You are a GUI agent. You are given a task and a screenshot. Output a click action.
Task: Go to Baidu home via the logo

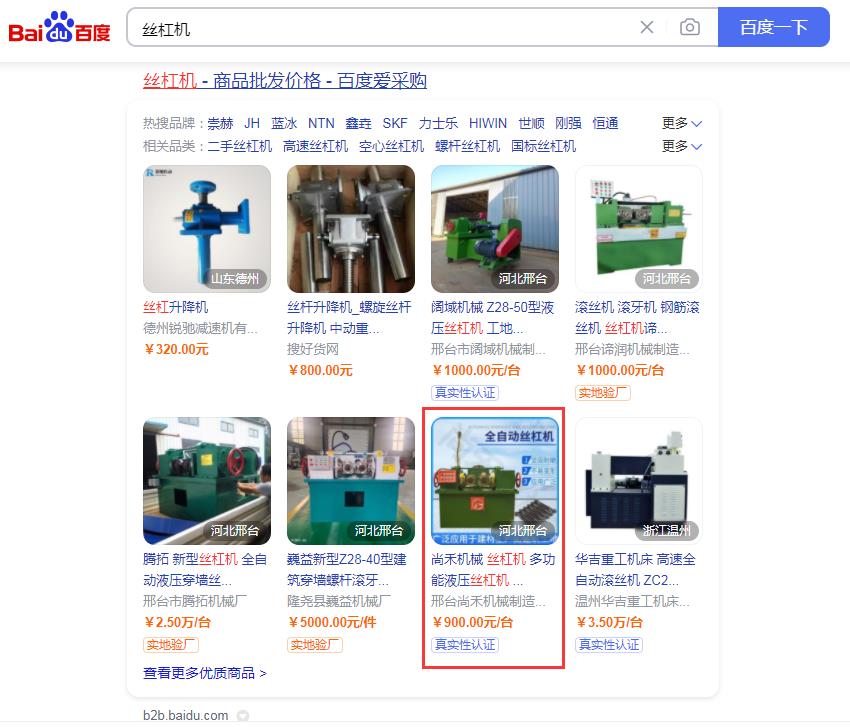click(x=60, y=28)
